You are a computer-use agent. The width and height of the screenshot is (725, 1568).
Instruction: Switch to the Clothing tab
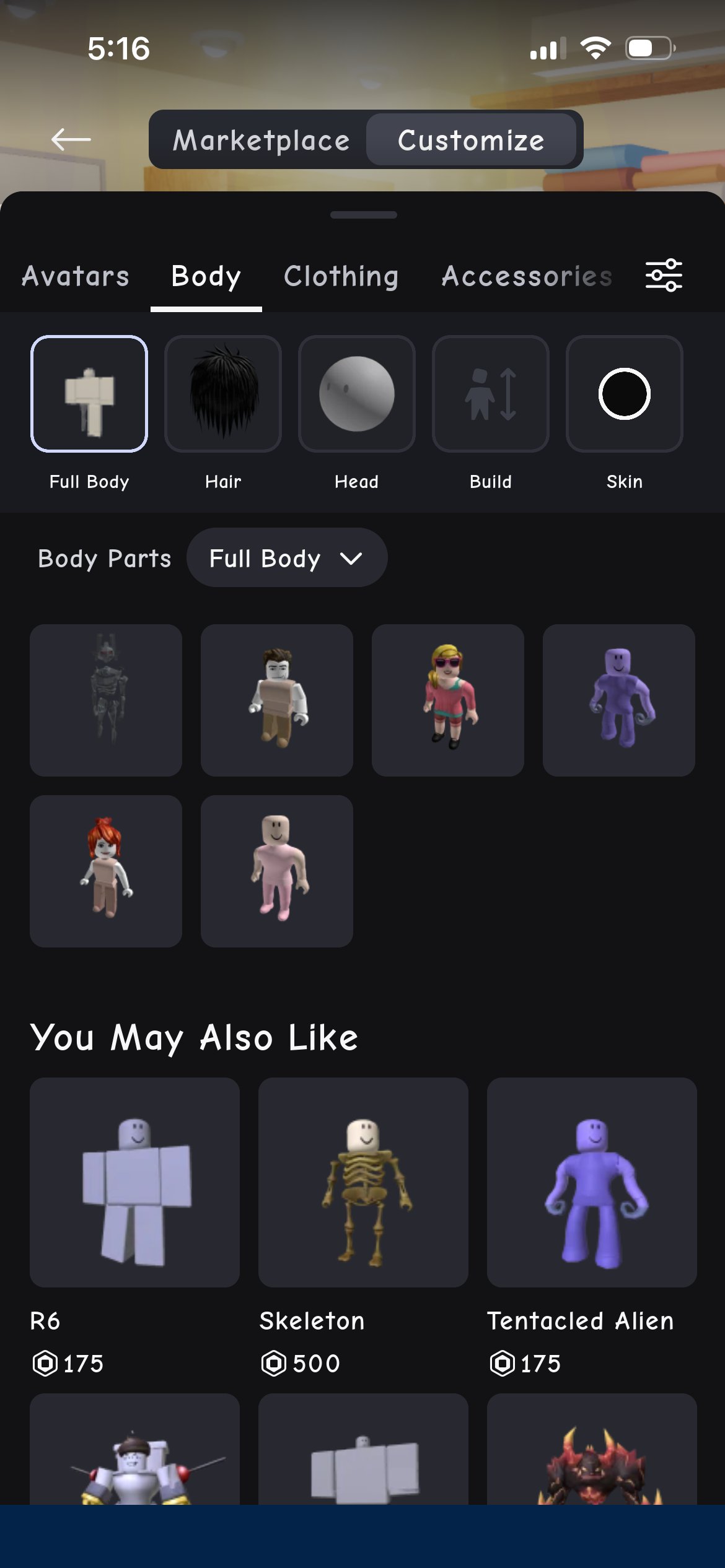pos(341,276)
